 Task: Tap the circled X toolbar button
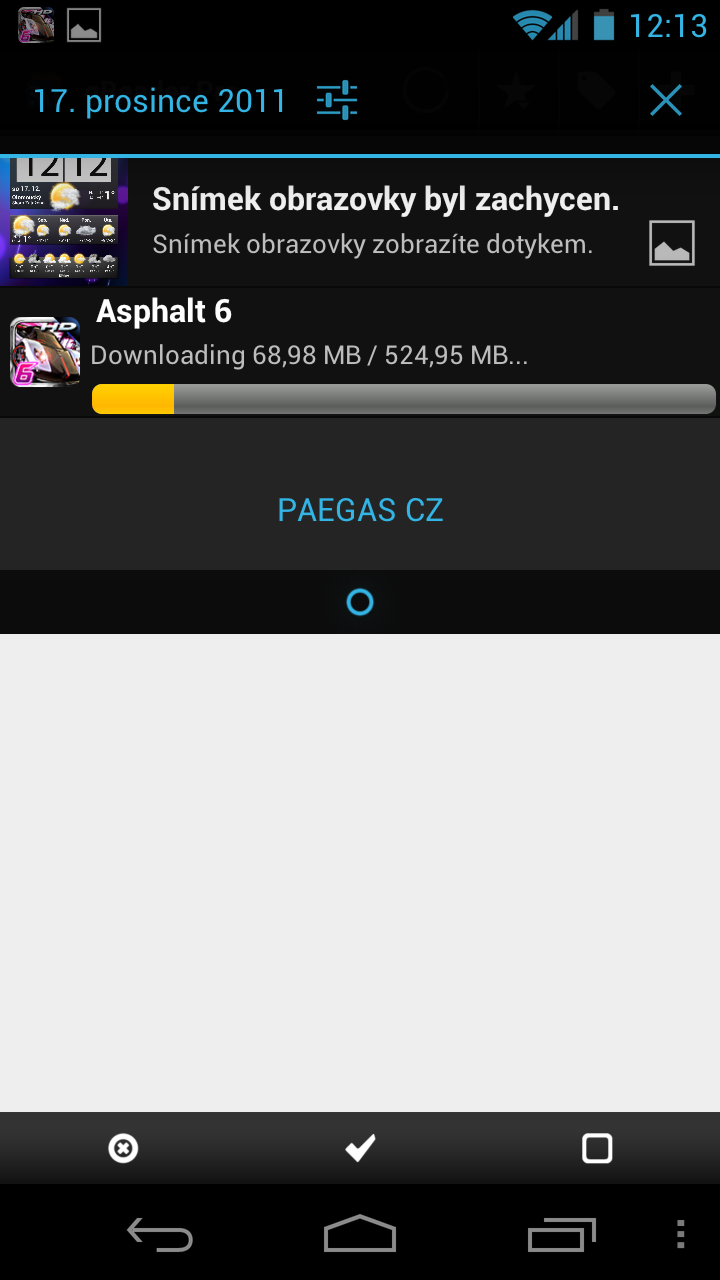point(123,1148)
